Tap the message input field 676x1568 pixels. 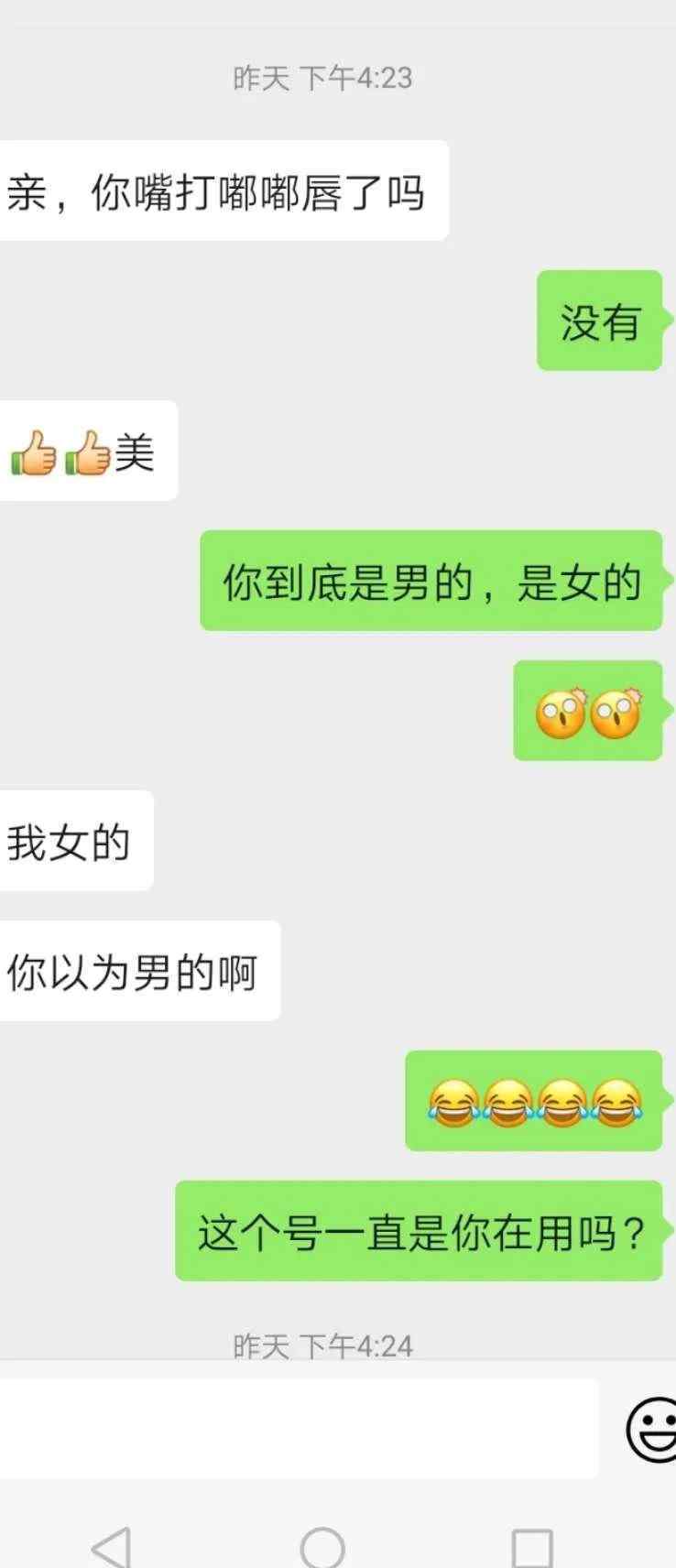(298, 1428)
